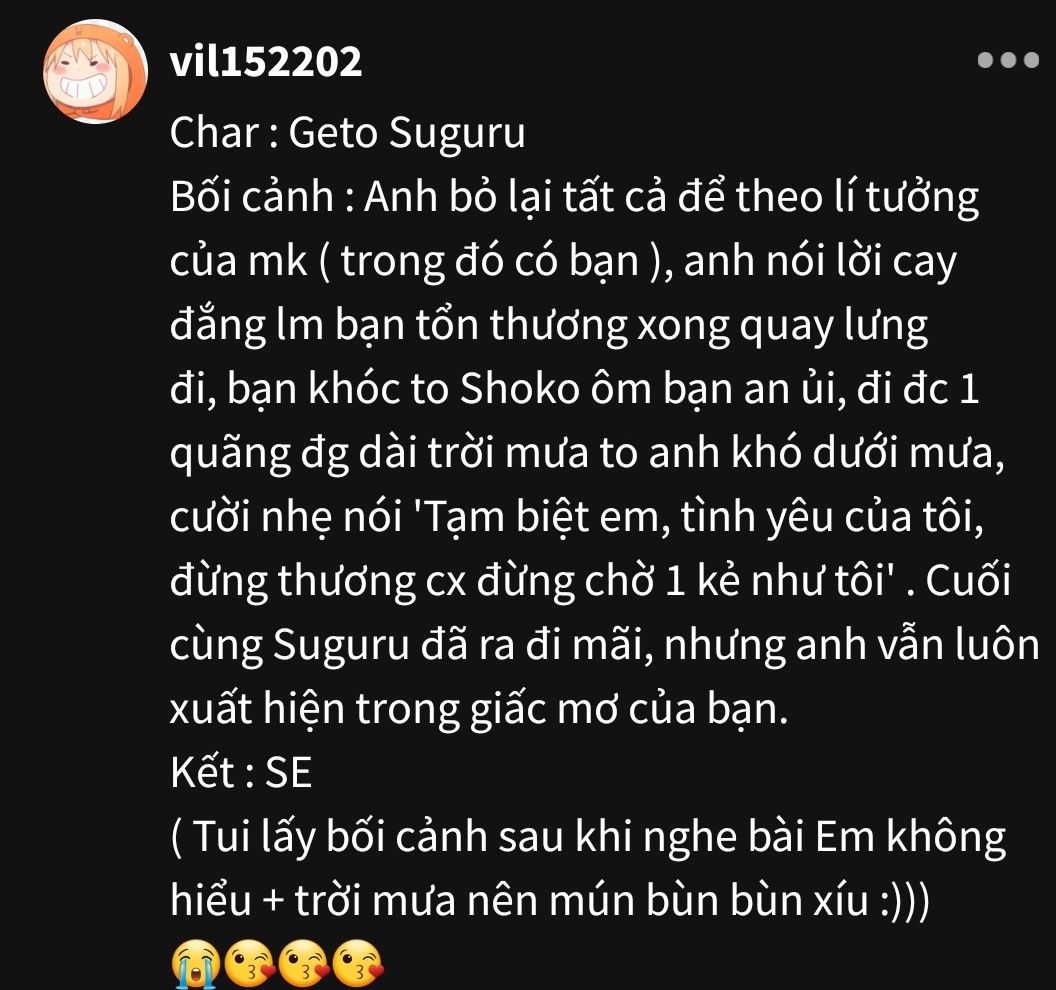Viewport: 1056px width, 990px height.
Task: Tap the username vil152202
Action: (266, 63)
